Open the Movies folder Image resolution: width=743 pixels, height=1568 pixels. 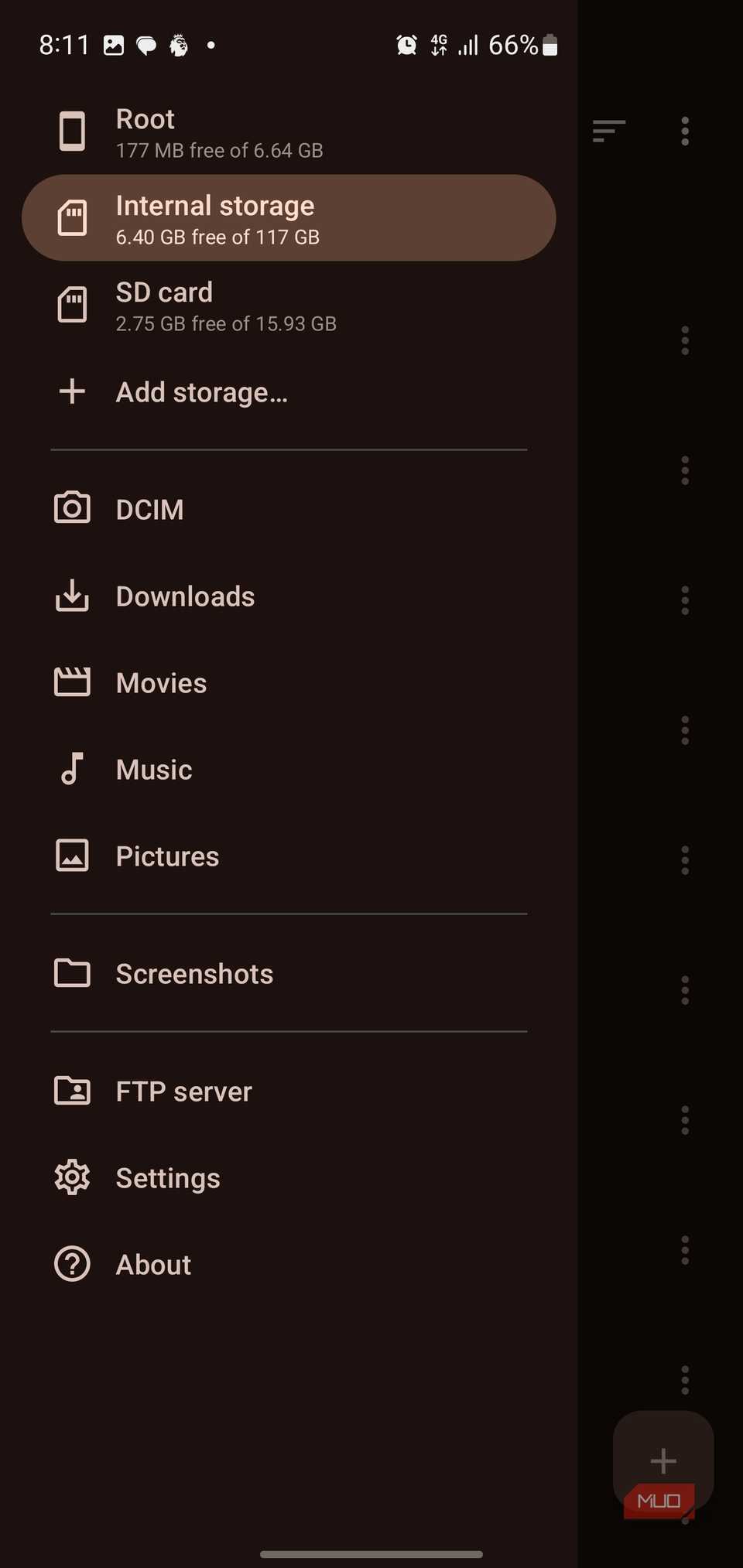(x=161, y=683)
